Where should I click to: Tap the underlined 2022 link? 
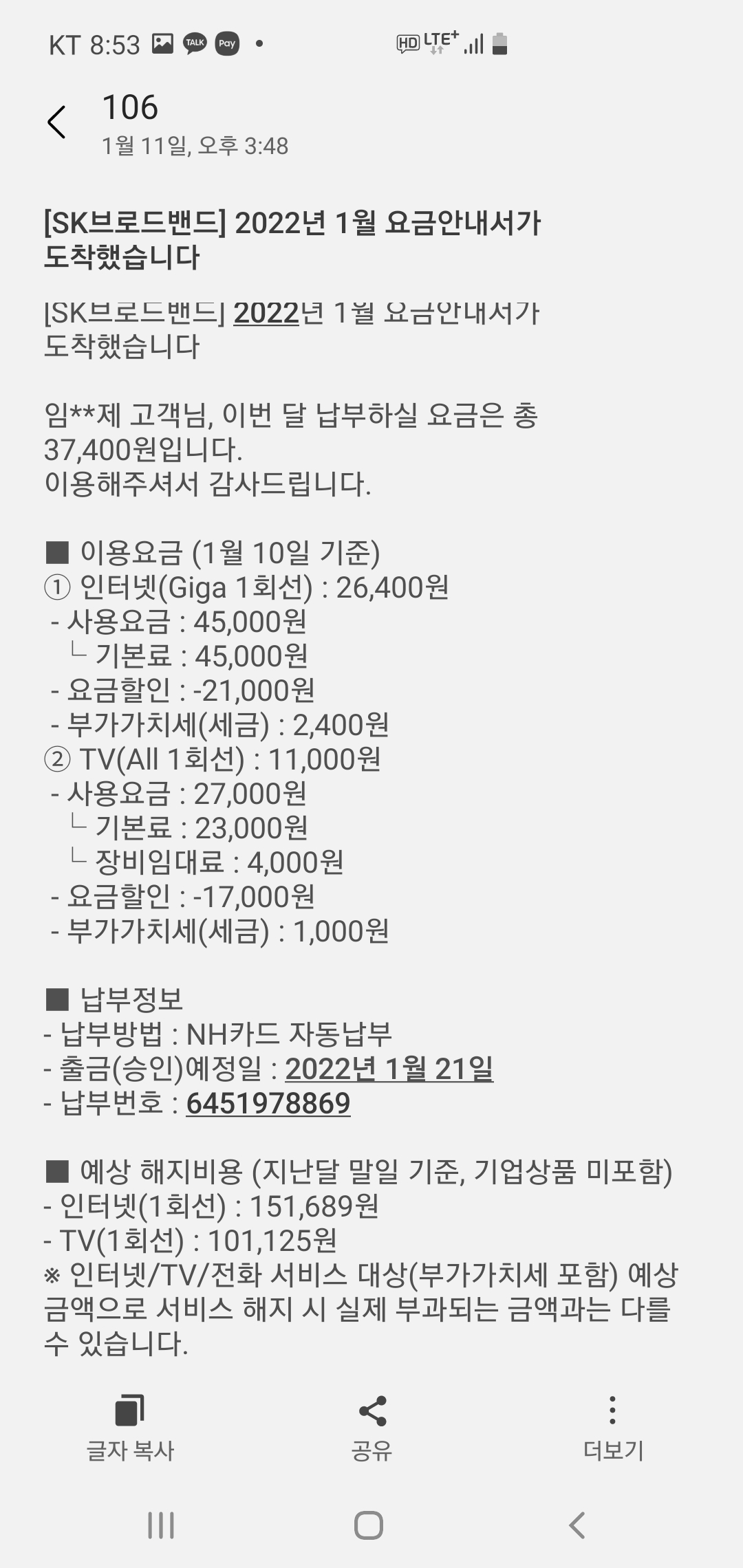coord(267,314)
